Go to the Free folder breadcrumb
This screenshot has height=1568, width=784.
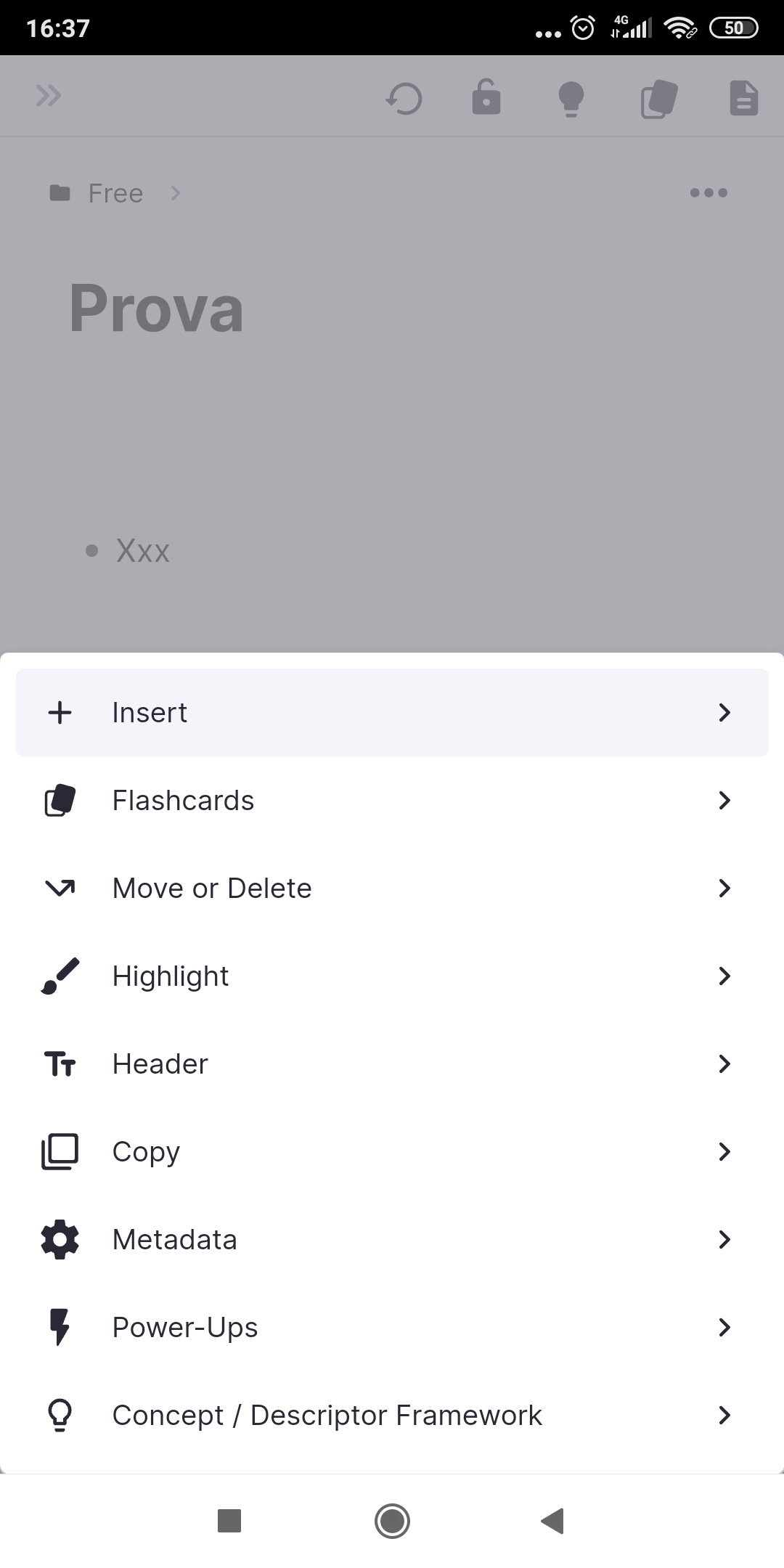point(115,193)
